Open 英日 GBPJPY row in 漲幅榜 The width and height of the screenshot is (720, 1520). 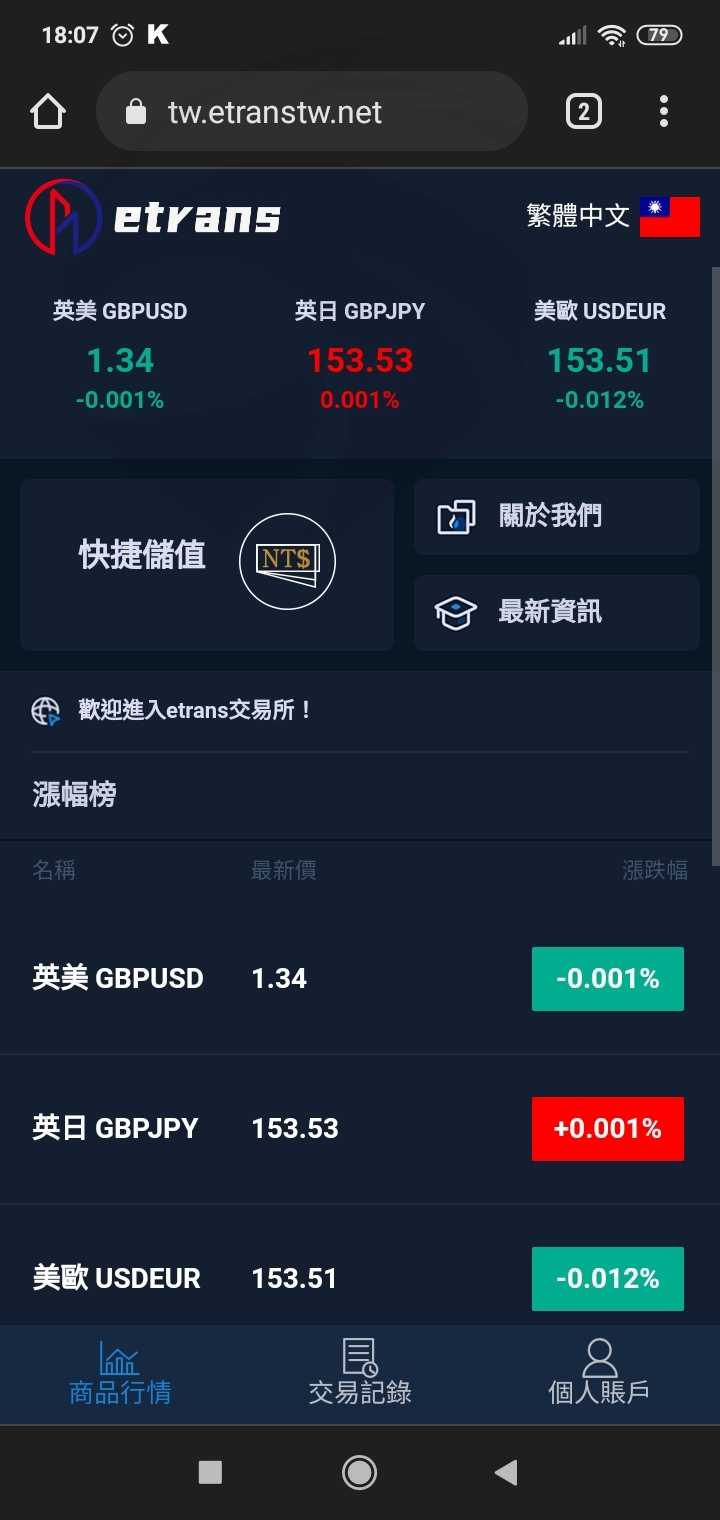click(360, 1128)
